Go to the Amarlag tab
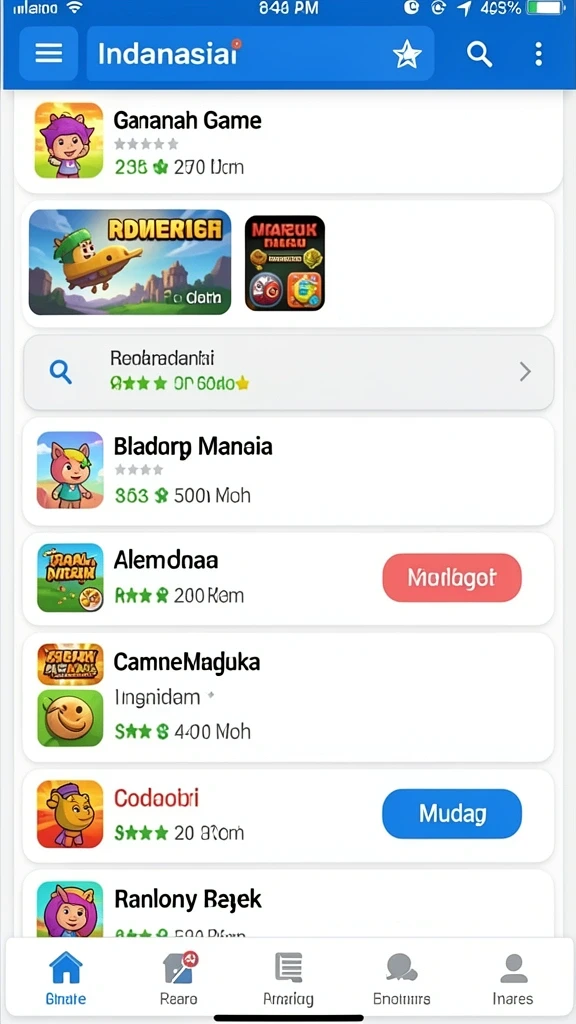 pyautogui.click(x=288, y=978)
